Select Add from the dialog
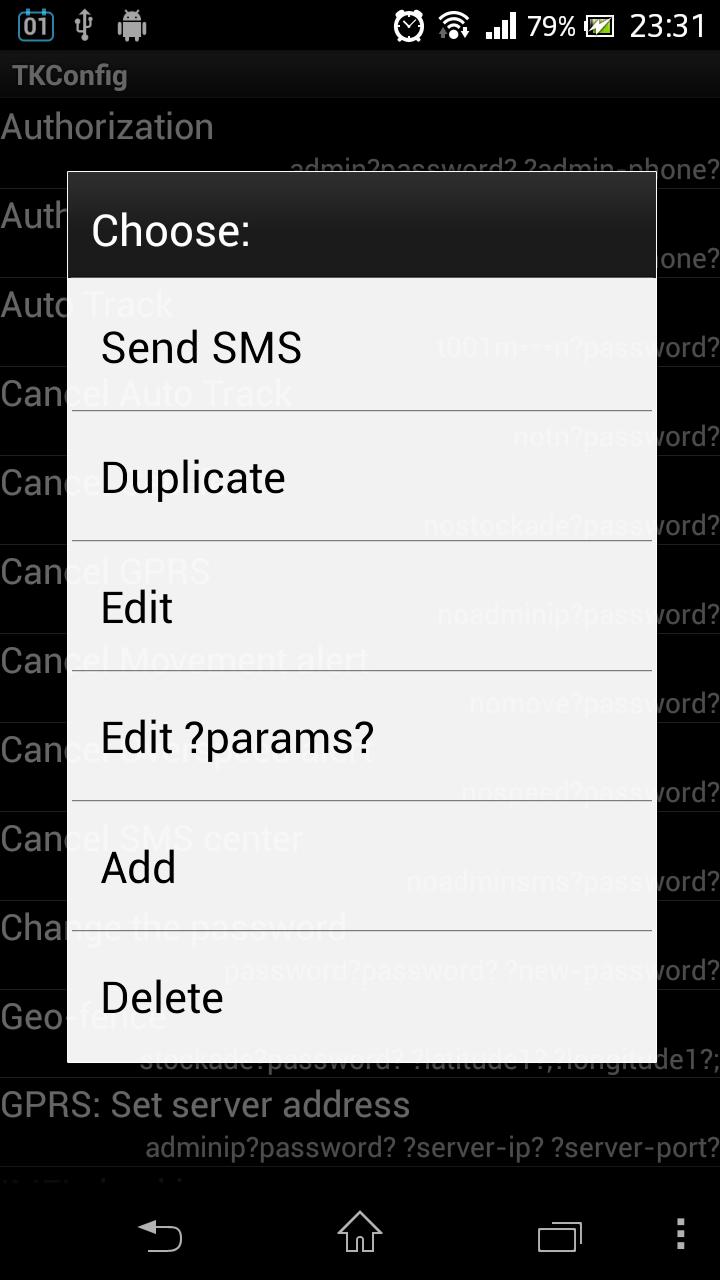 361,867
